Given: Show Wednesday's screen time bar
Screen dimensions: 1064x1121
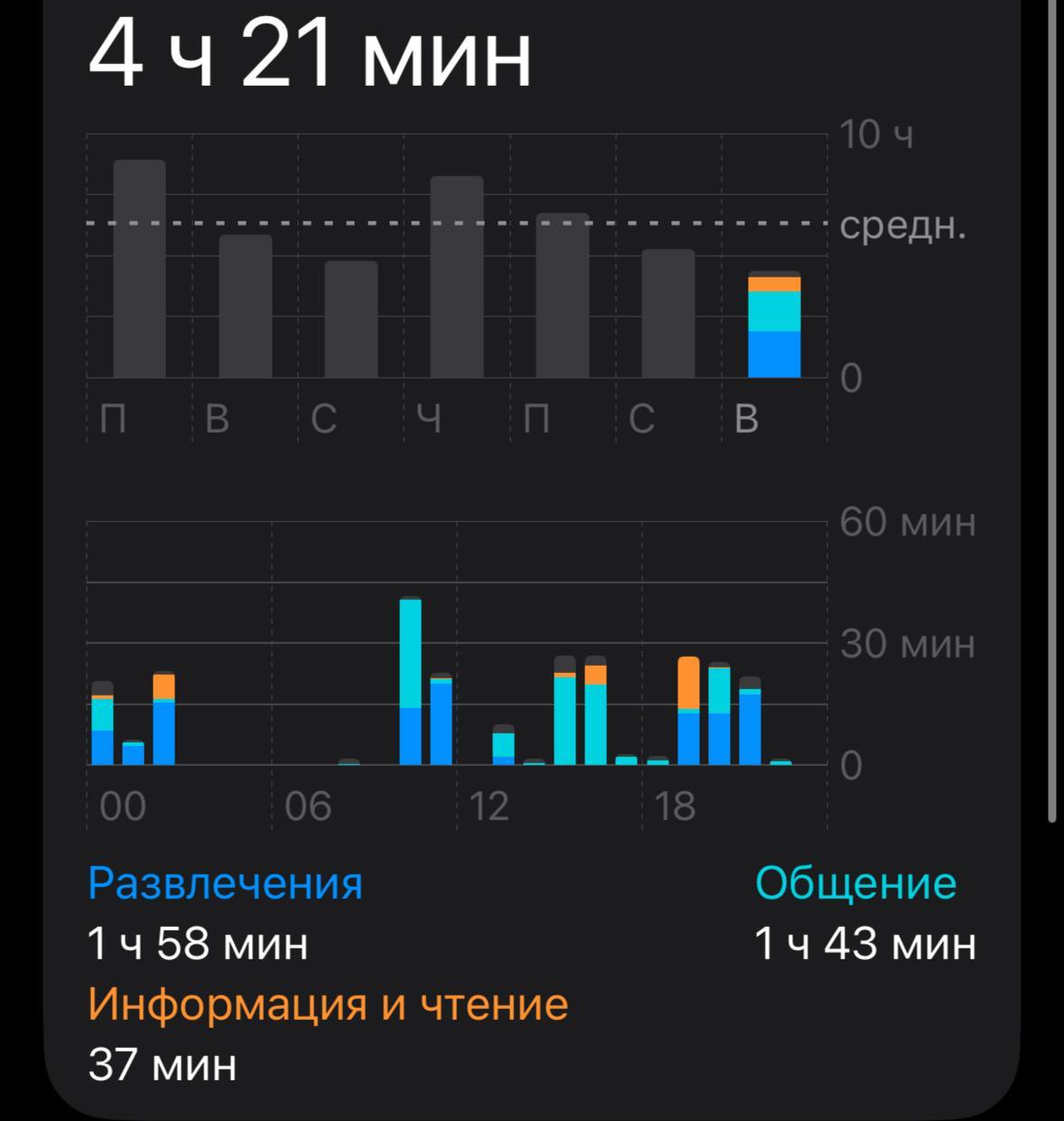Looking at the screenshot, I should point(351,319).
